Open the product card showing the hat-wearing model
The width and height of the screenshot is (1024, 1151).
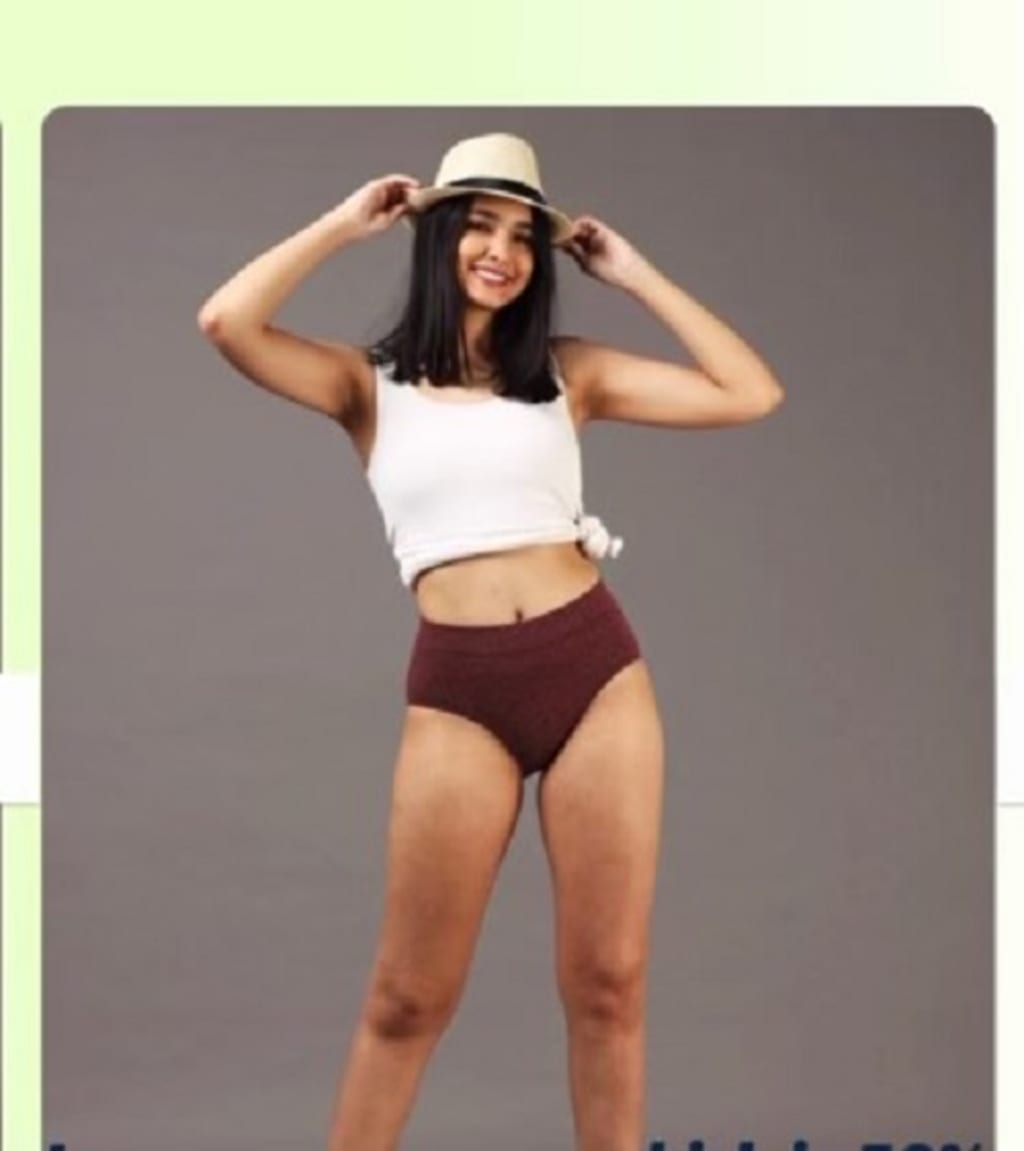517,620
